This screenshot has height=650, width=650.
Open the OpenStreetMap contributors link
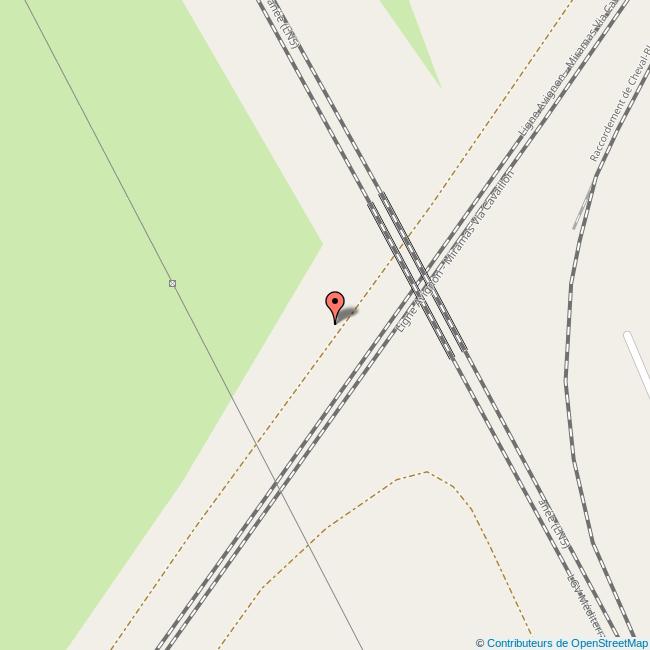pyautogui.click(x=567, y=643)
